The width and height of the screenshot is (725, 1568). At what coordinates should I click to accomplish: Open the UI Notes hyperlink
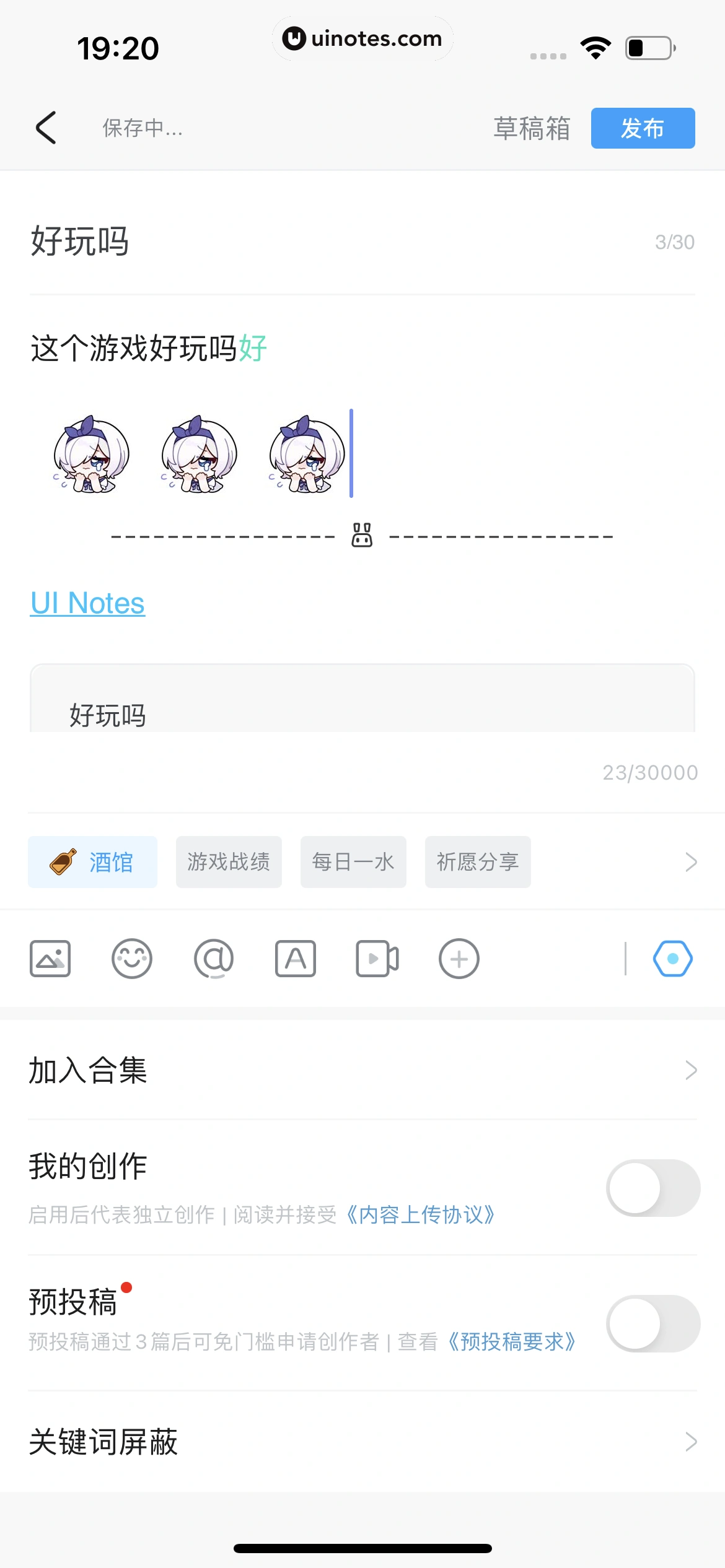[87, 603]
